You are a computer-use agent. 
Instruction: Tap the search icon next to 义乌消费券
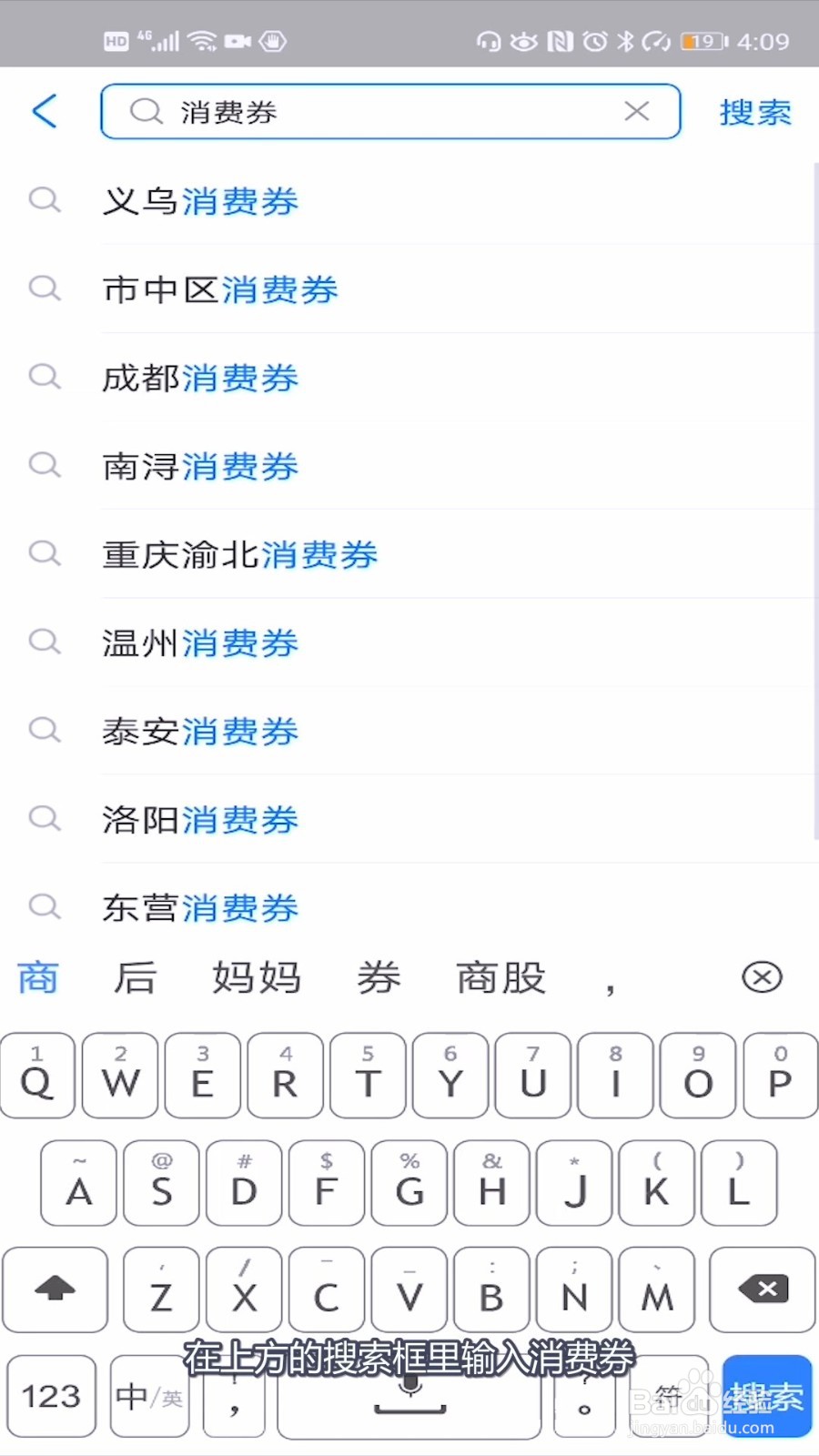pyautogui.click(x=45, y=200)
